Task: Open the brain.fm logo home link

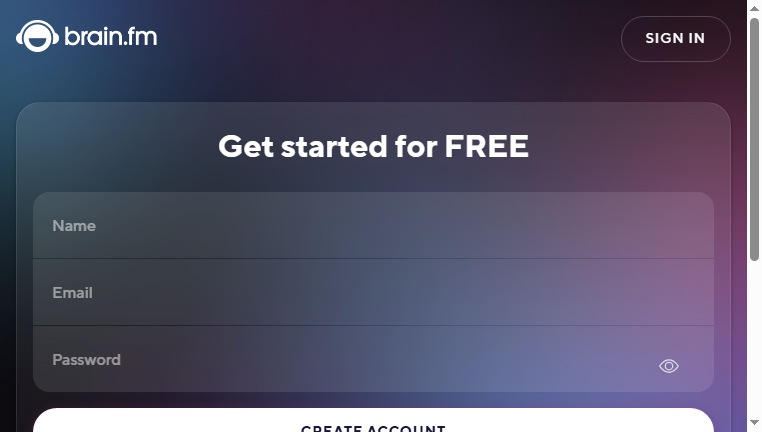Action: [x=87, y=37]
